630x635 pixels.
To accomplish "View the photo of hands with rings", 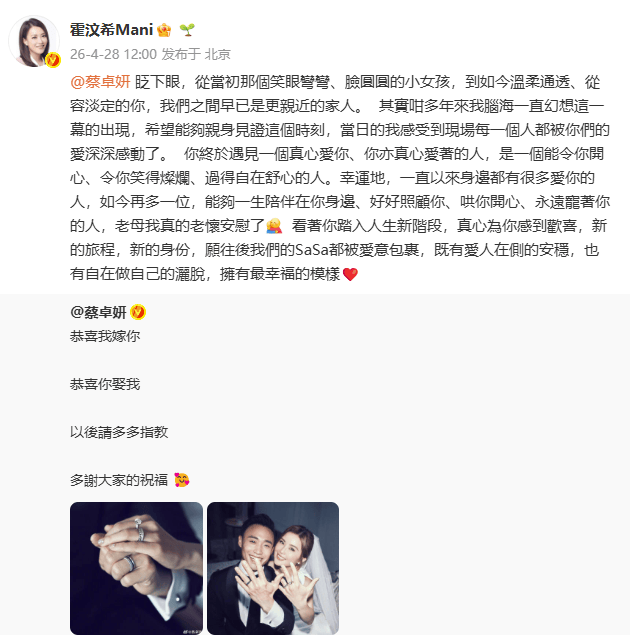I will click(x=136, y=567).
